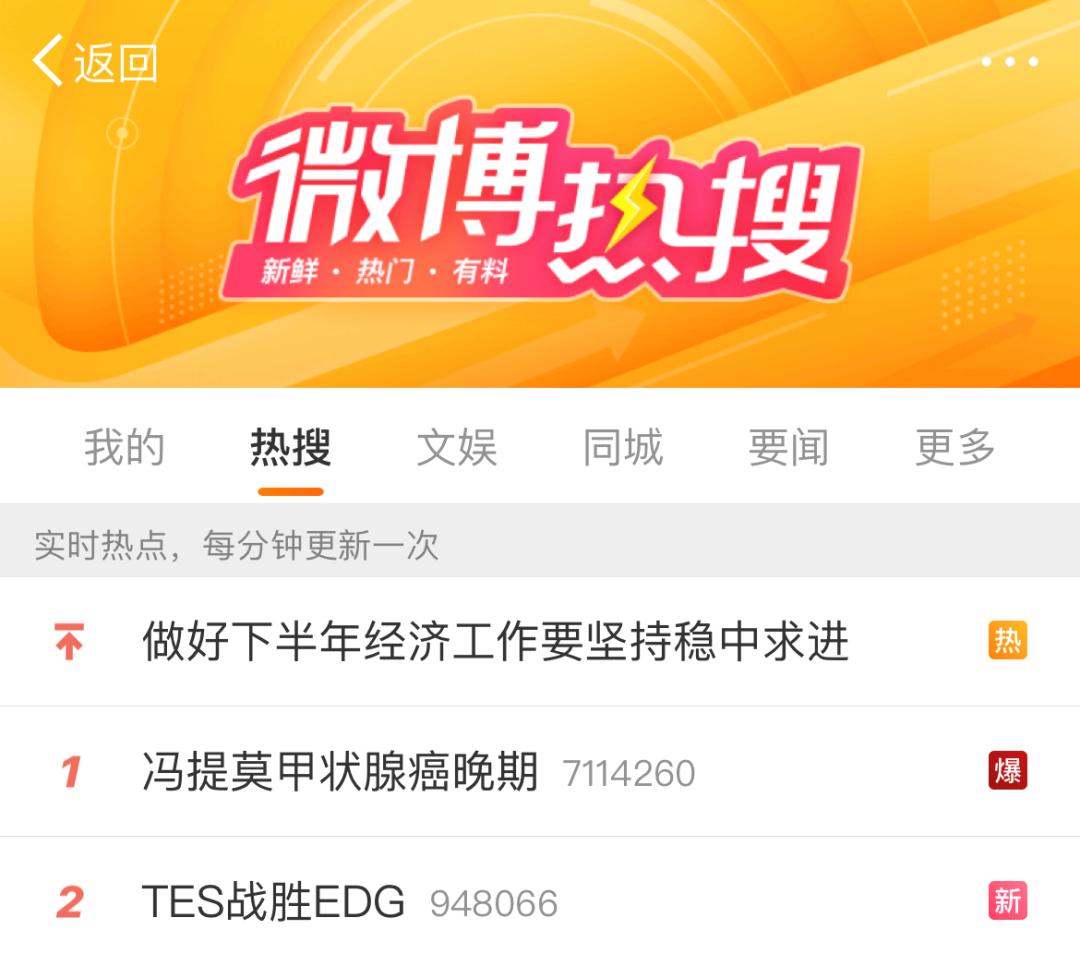Open the 同城 tab

click(x=623, y=447)
